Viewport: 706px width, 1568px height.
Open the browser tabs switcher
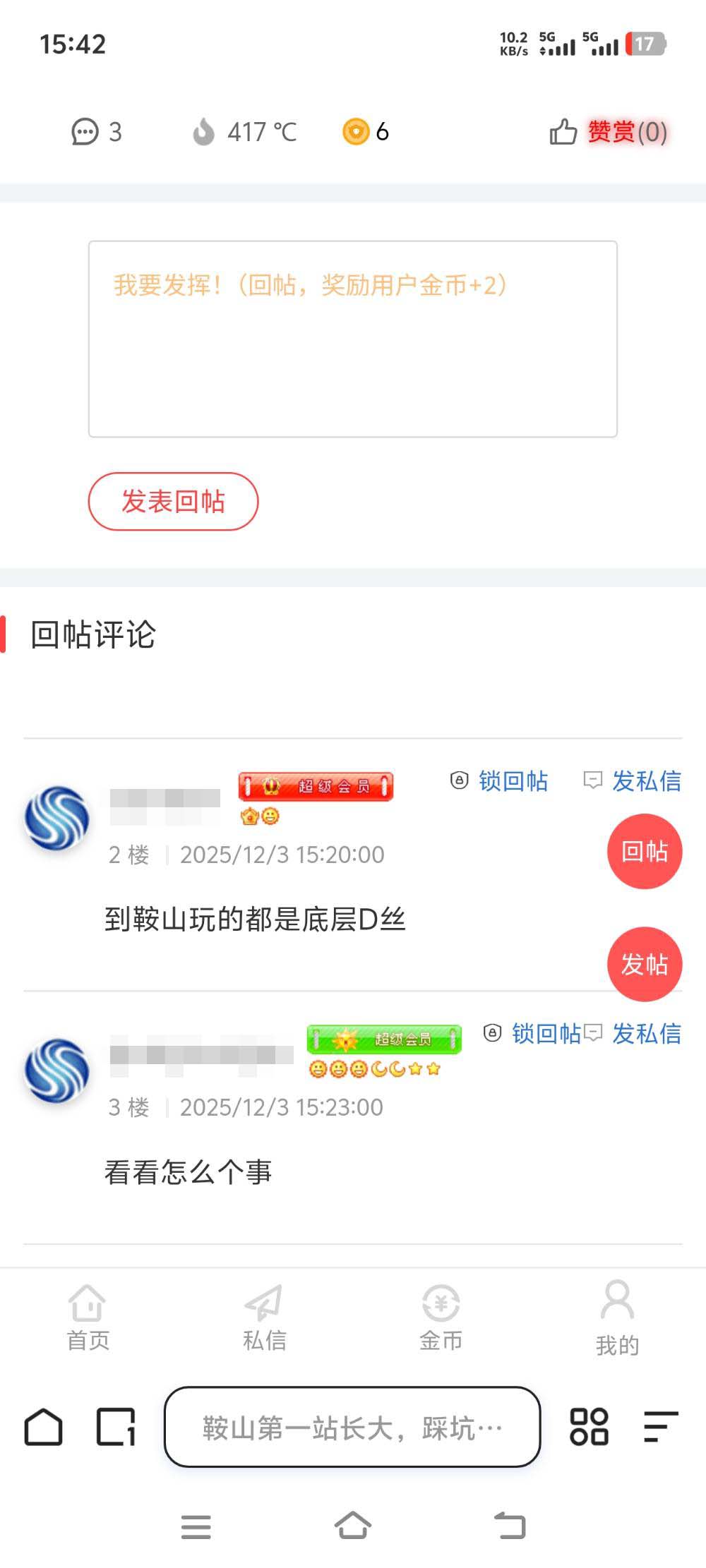coord(115,1427)
